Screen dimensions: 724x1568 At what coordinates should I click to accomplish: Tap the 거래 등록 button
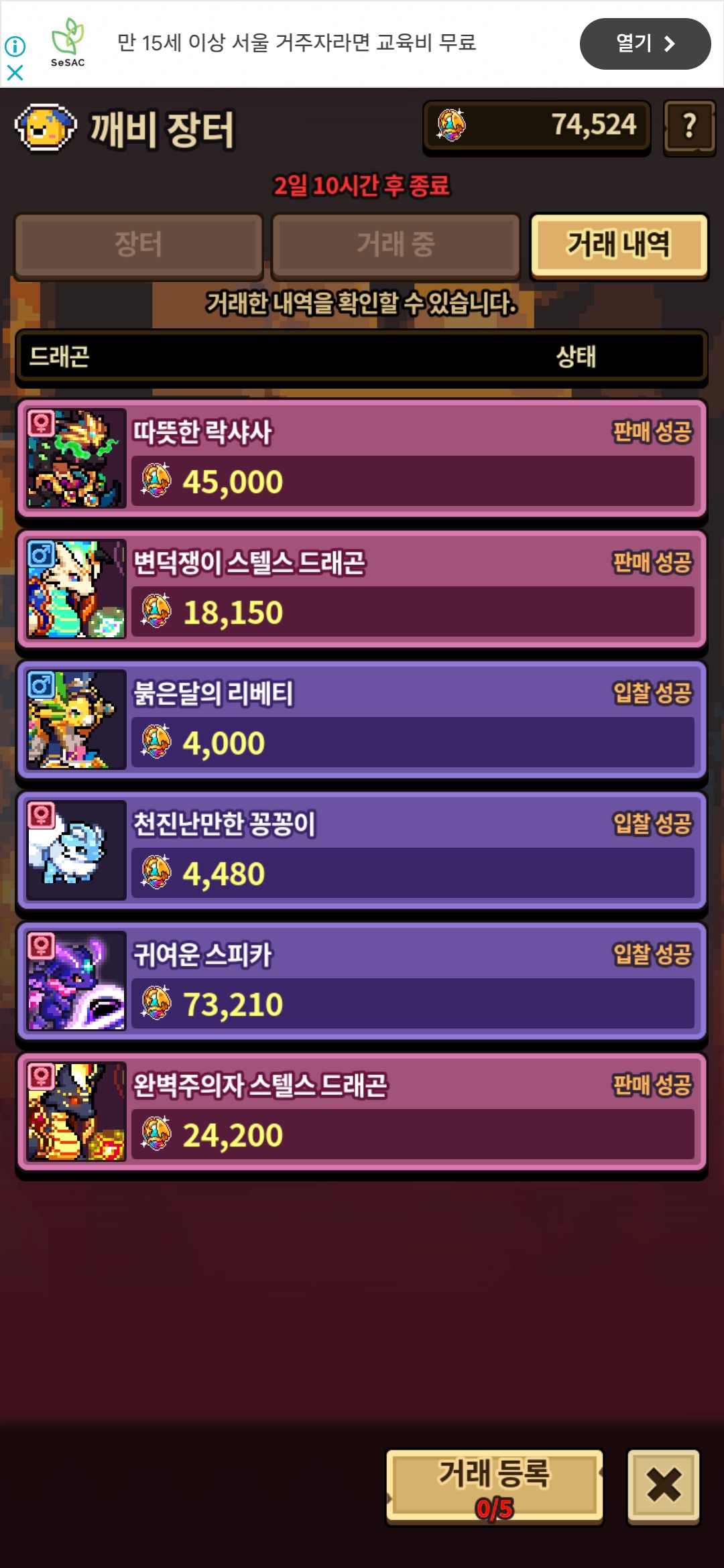tap(495, 1486)
